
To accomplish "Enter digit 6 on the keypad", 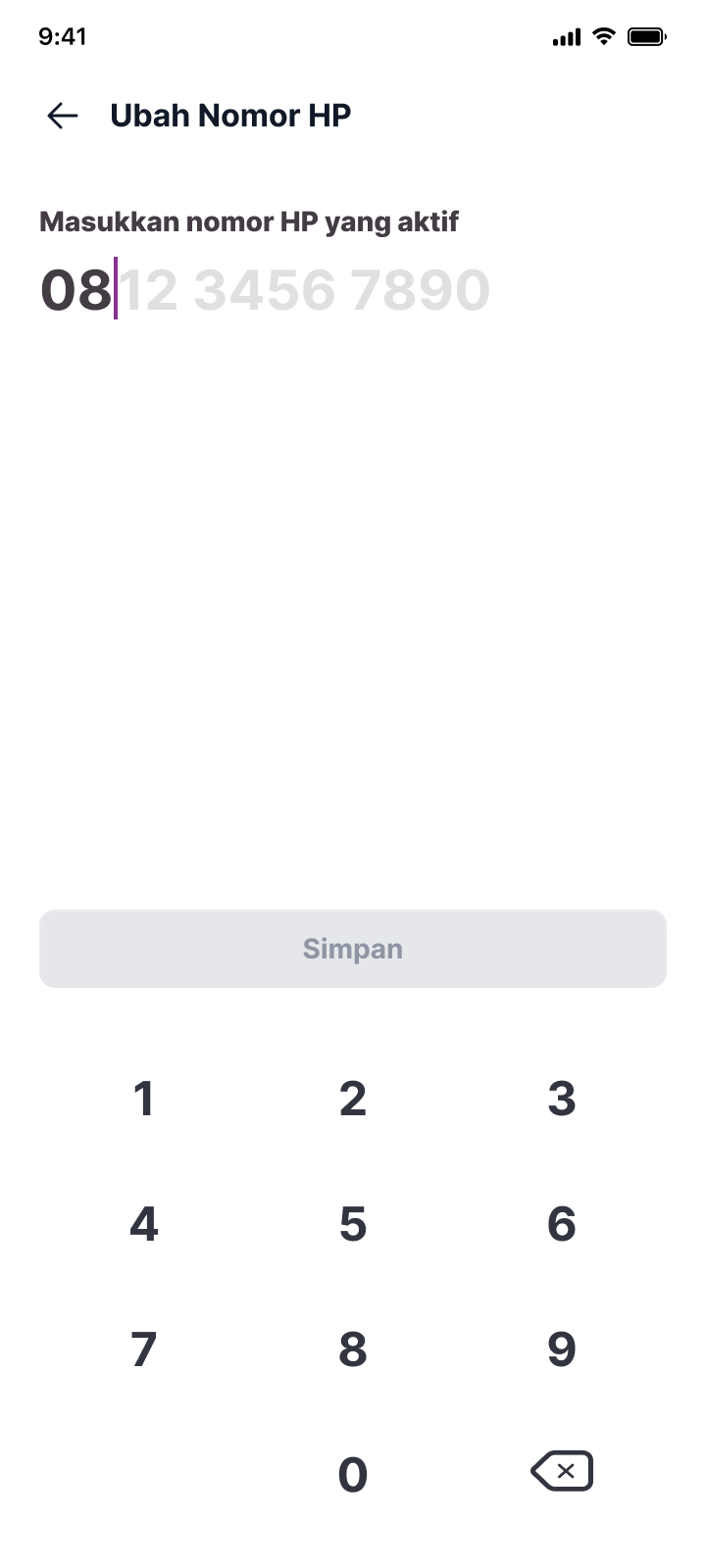I will click(x=562, y=1224).
